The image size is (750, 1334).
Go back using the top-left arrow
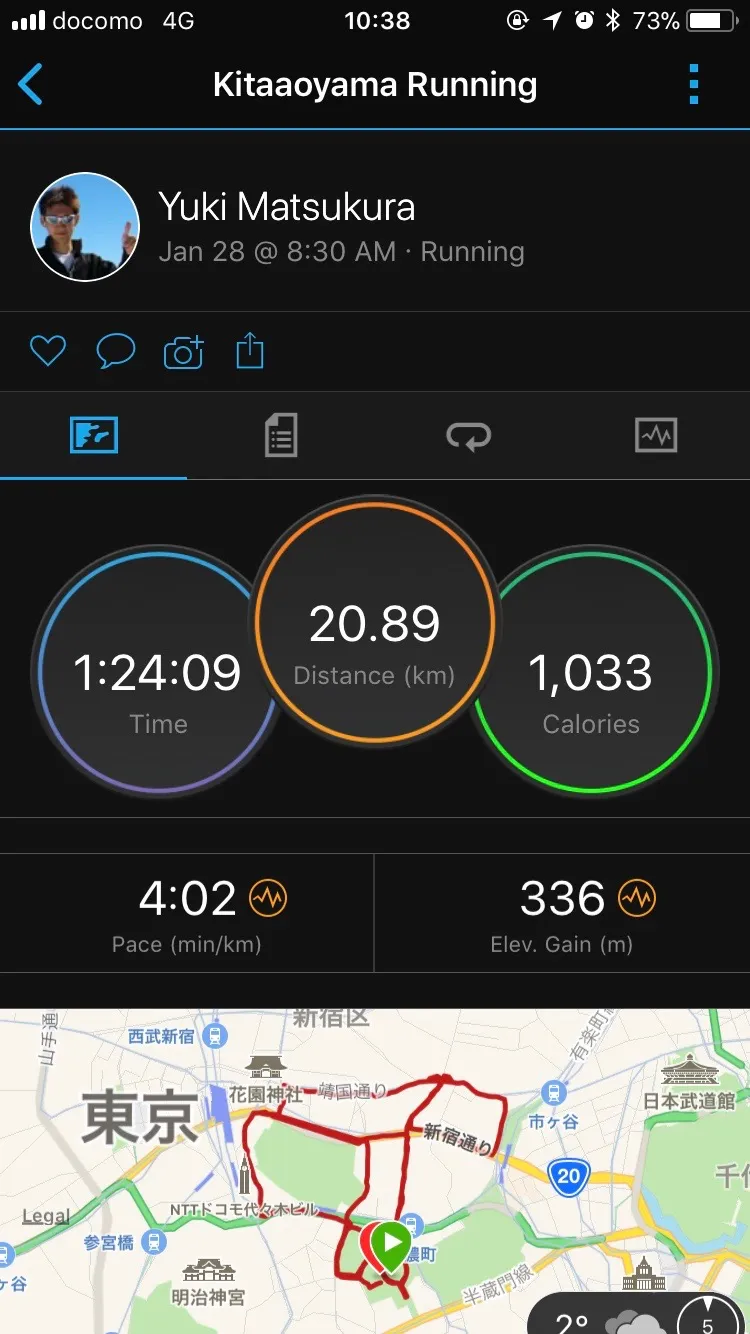pyautogui.click(x=31, y=85)
